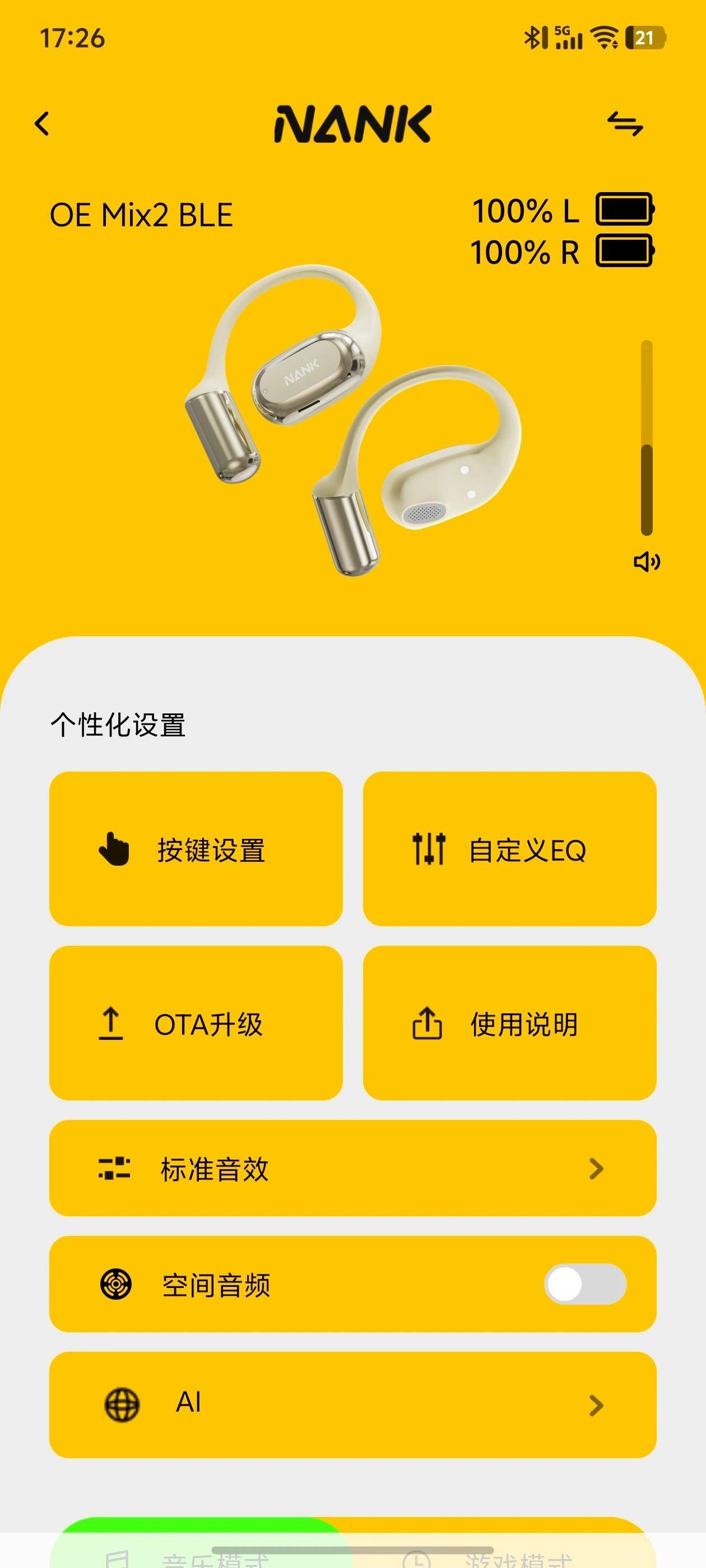Toggle 空间音频 spatial audio switch
Screen dimensions: 706x1568
coord(585,1284)
